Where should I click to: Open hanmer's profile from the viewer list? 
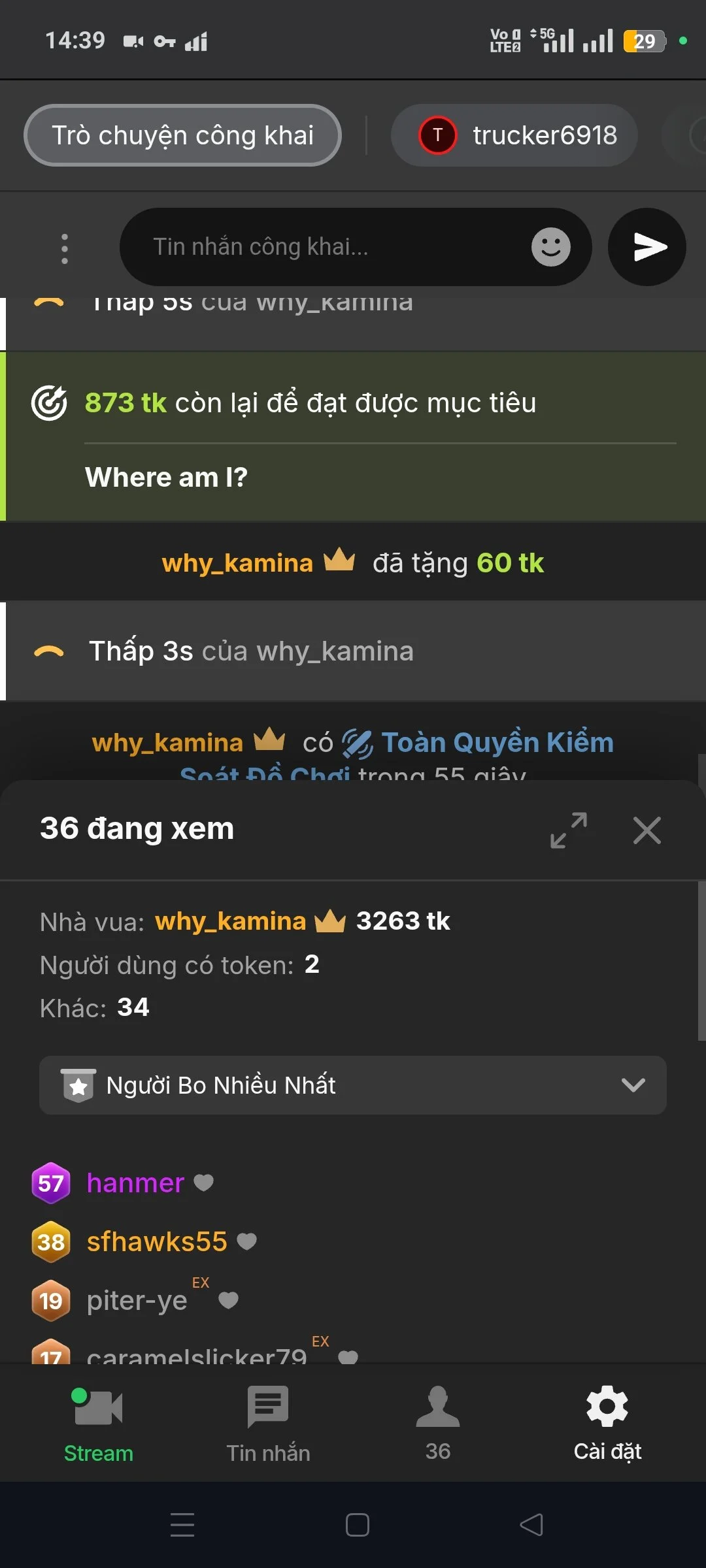[x=135, y=1183]
